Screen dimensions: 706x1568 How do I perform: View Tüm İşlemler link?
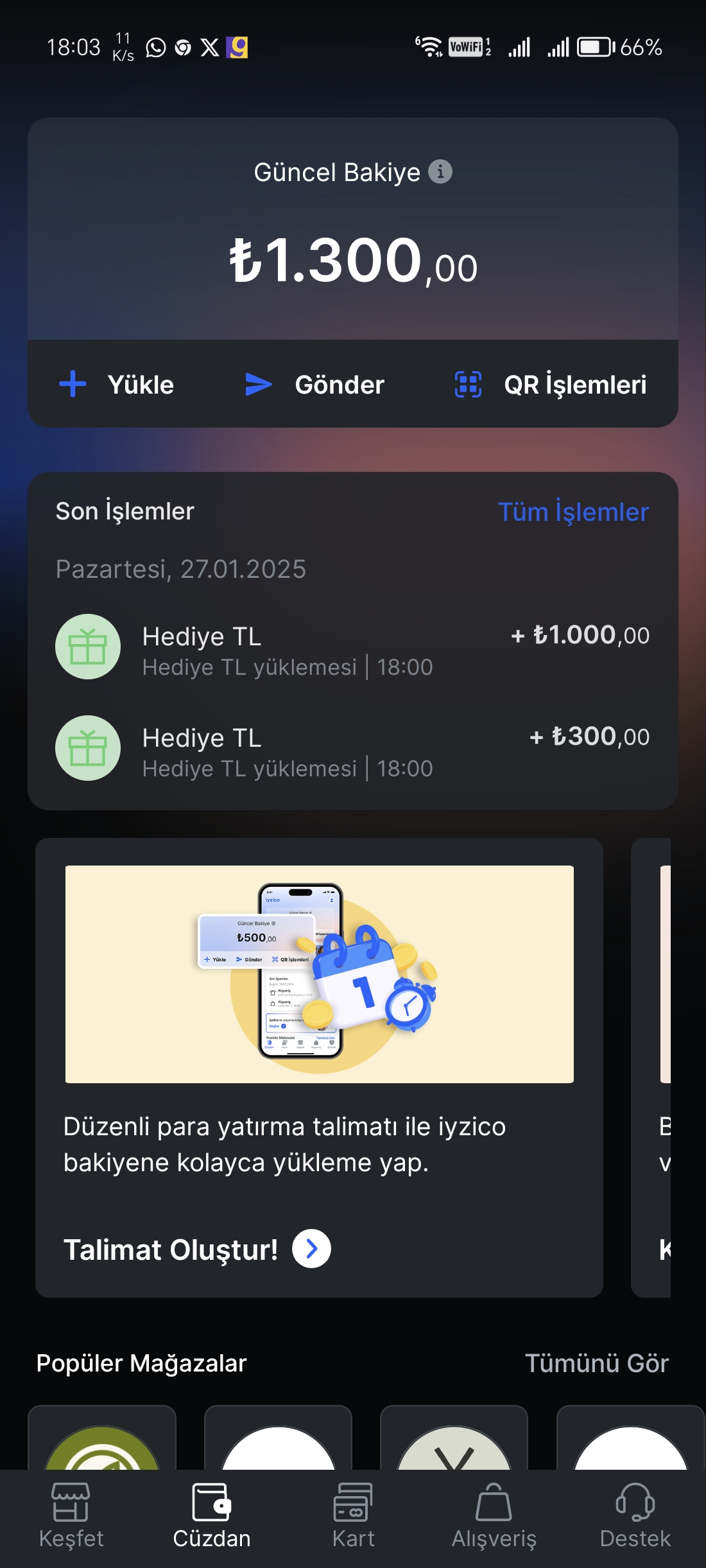(x=573, y=512)
